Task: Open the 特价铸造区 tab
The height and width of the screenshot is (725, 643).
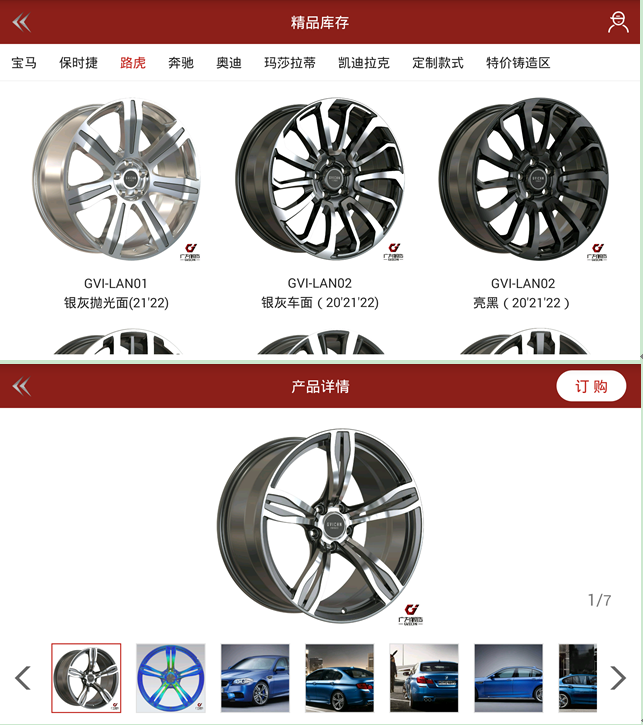Action: 518,63
